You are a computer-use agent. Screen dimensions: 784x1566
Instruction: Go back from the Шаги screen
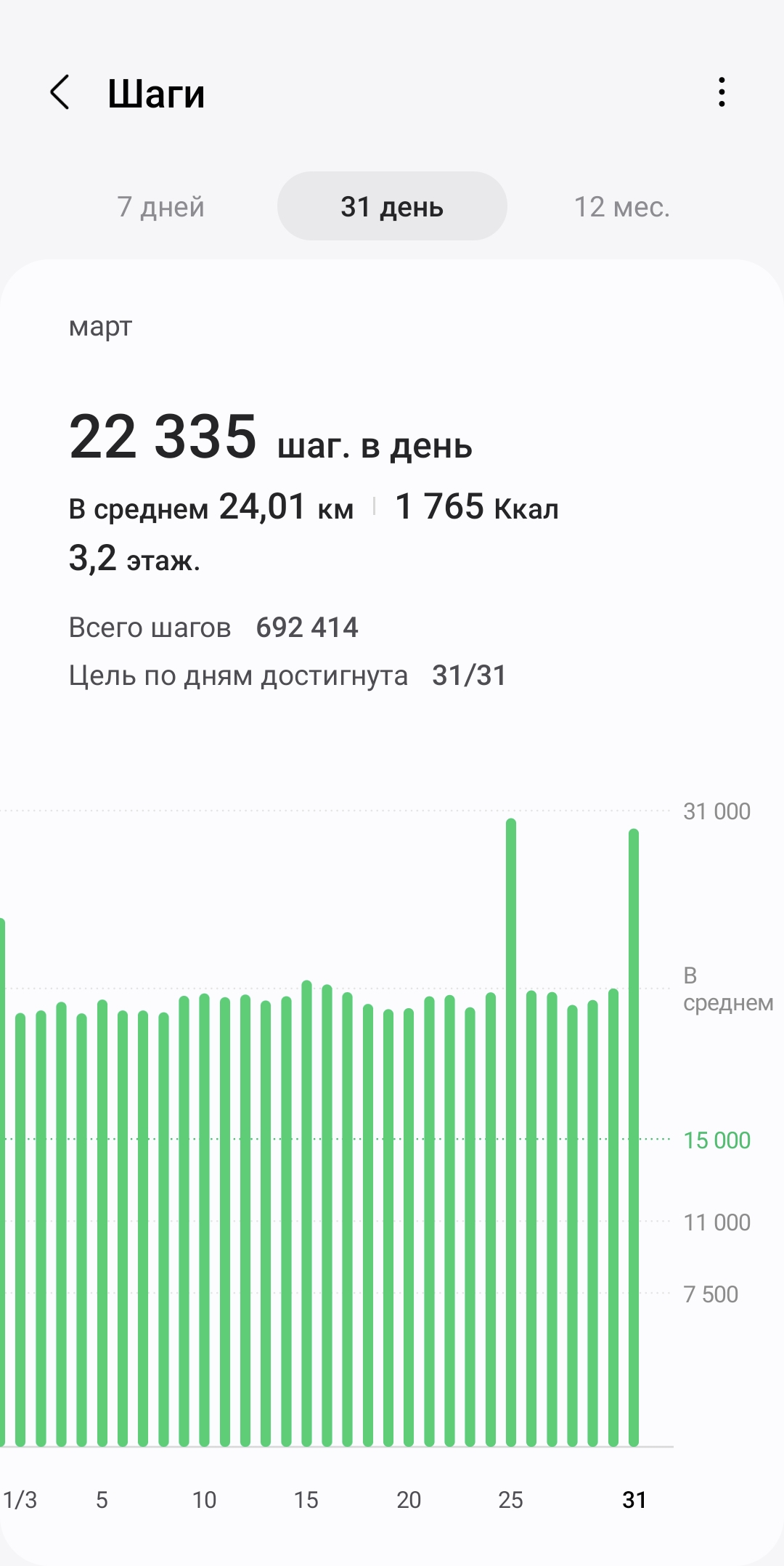point(60,92)
